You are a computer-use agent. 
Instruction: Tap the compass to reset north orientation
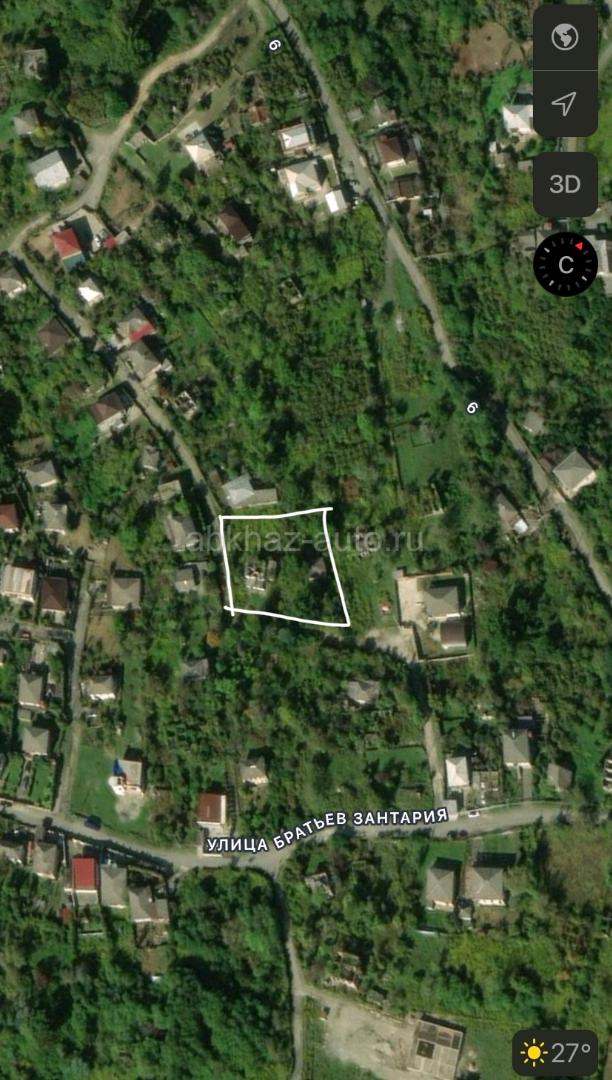click(x=566, y=264)
